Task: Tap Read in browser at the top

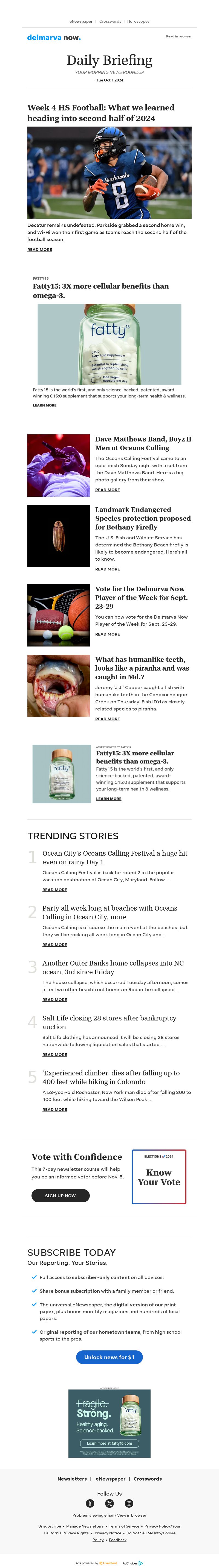Action: click(178, 37)
